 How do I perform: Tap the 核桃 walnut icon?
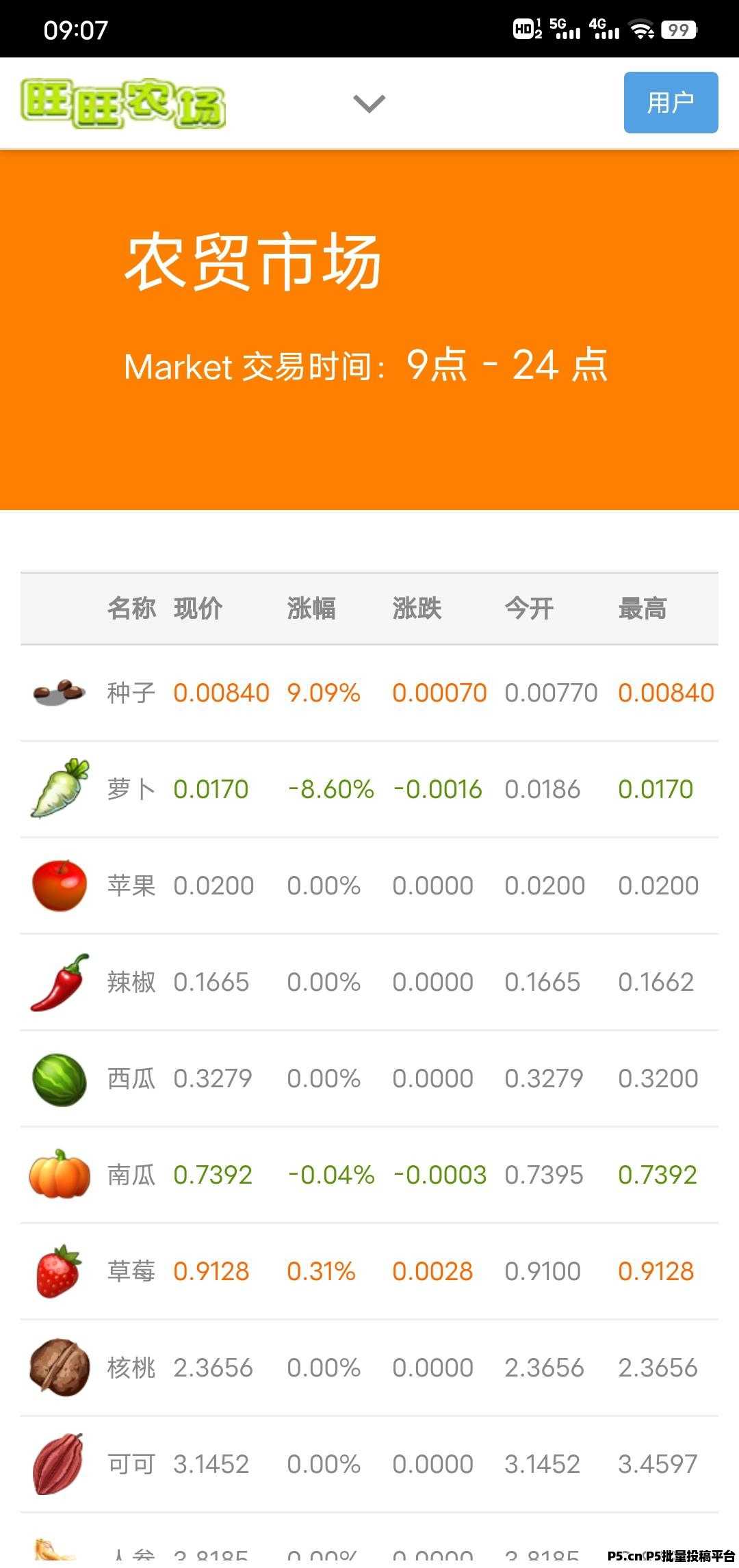pyautogui.click(x=58, y=1367)
